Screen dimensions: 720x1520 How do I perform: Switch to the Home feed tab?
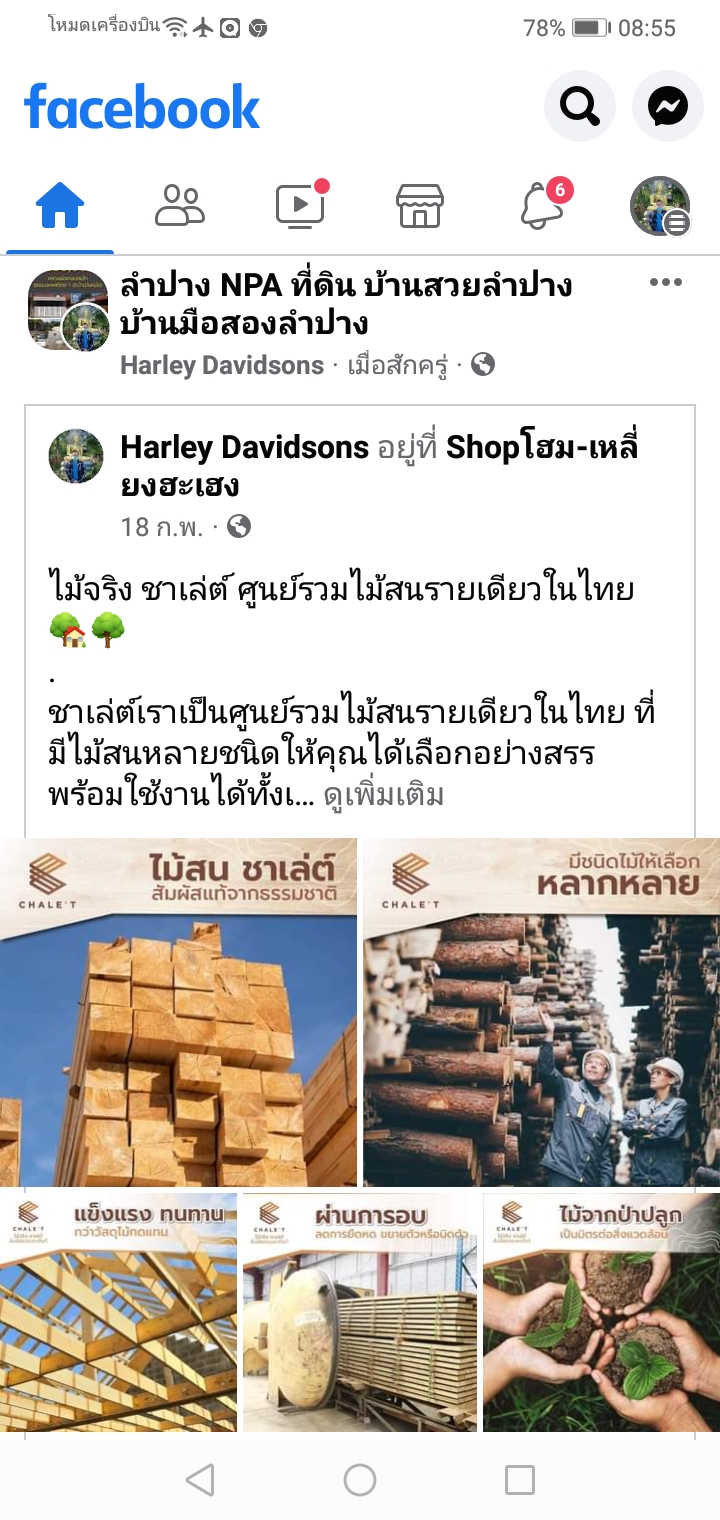[x=60, y=207]
